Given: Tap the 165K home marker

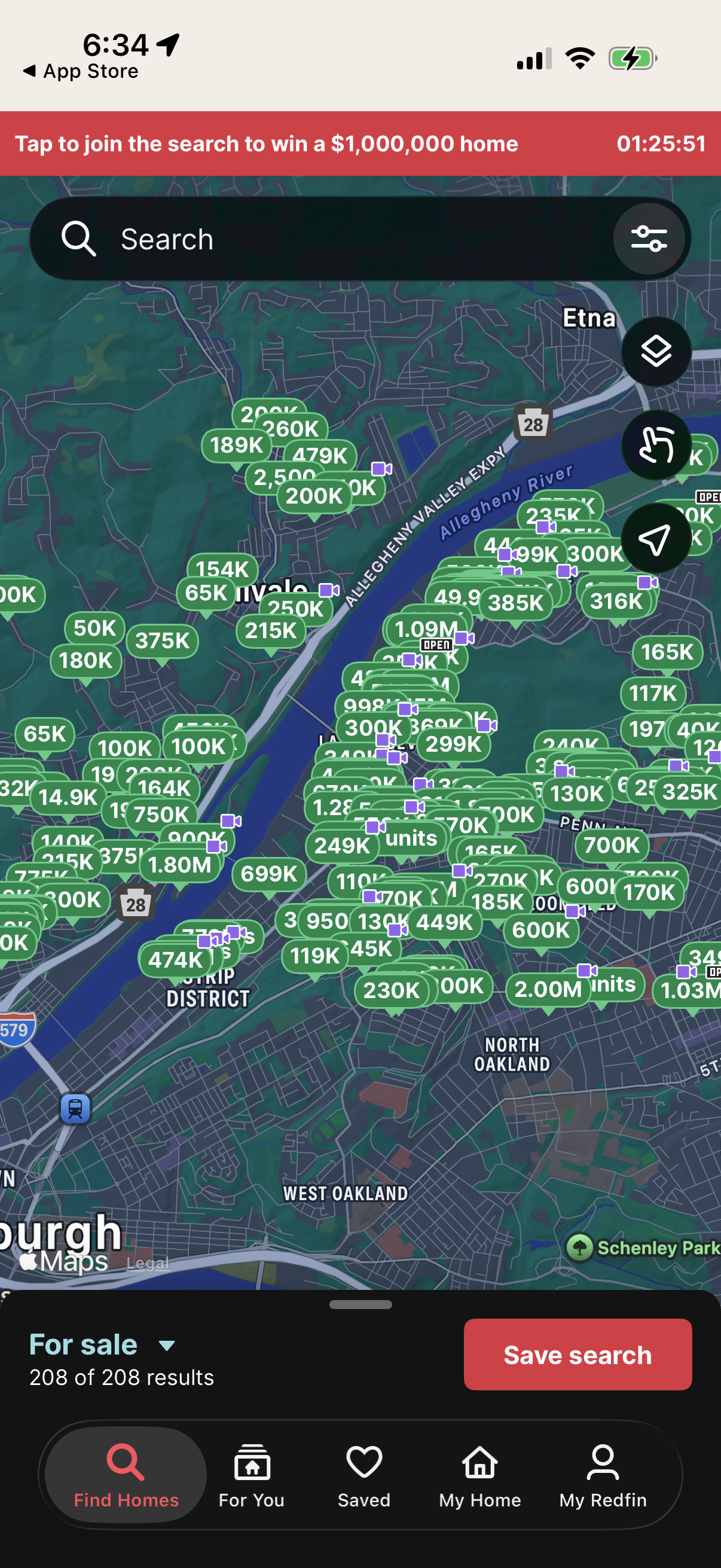Looking at the screenshot, I should 667,652.
